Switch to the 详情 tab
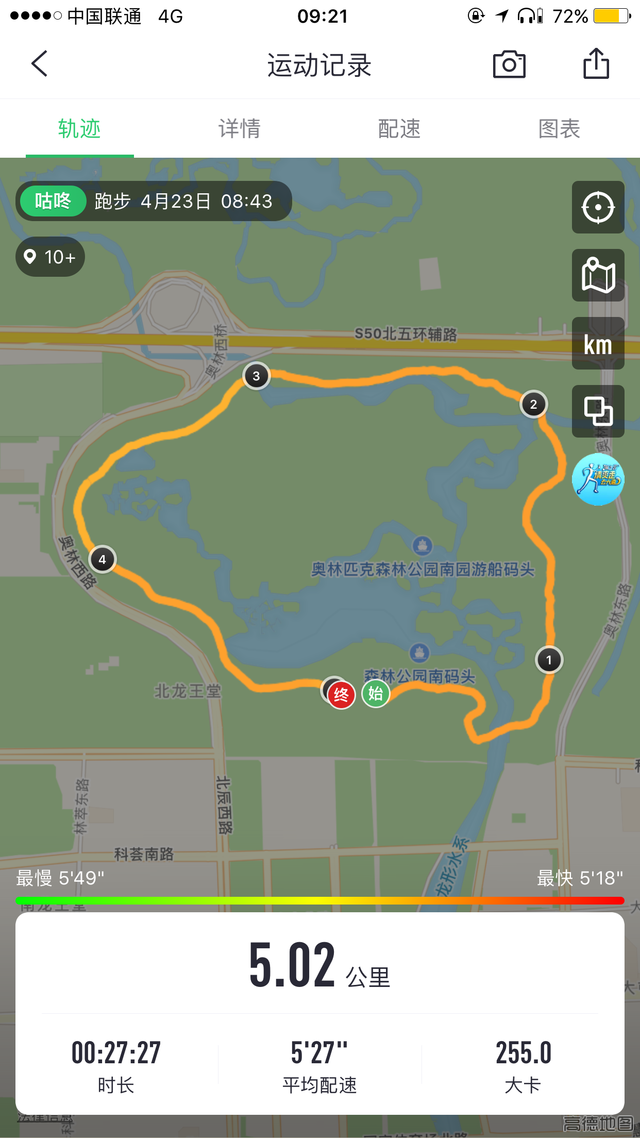Screen dimensions: 640x1138 click(x=239, y=129)
